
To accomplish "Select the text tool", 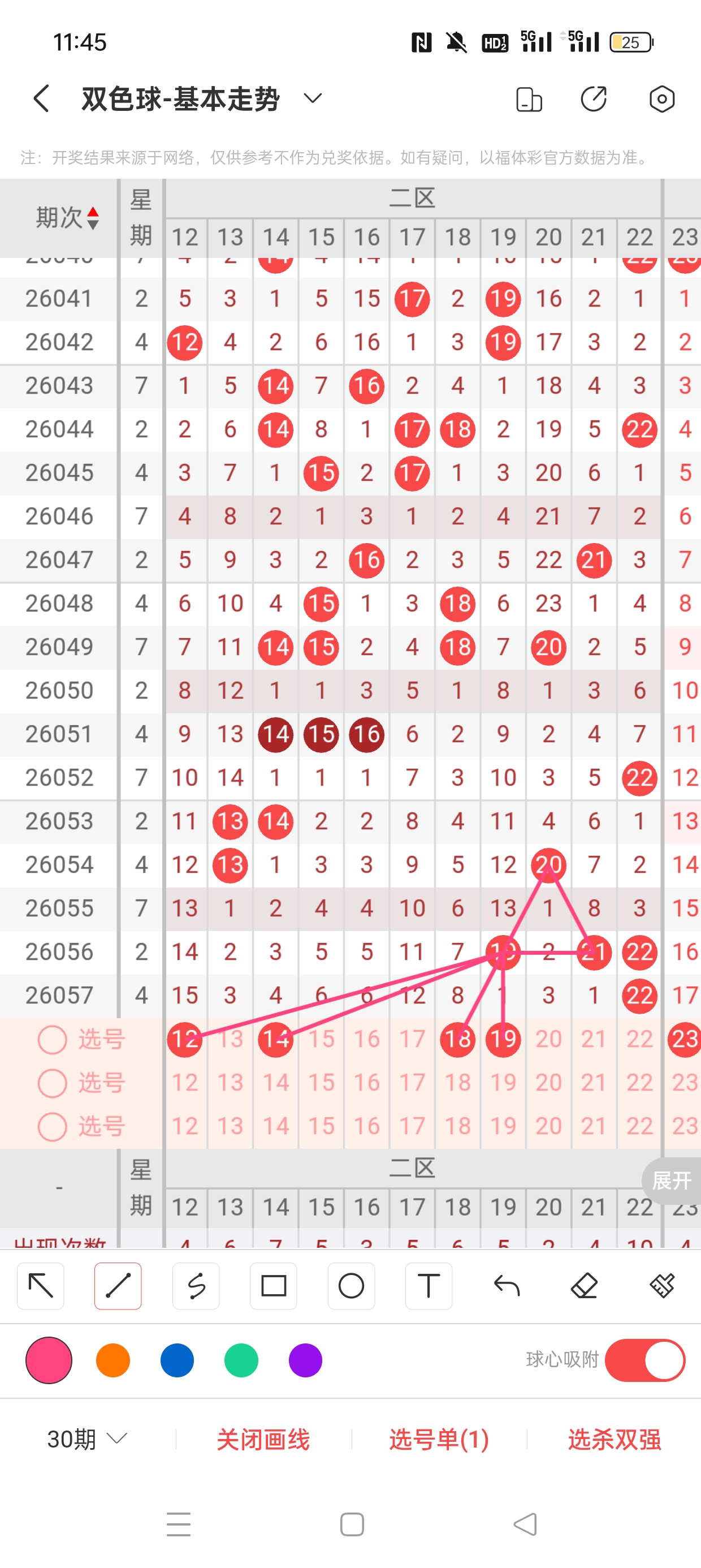I will tap(429, 1286).
